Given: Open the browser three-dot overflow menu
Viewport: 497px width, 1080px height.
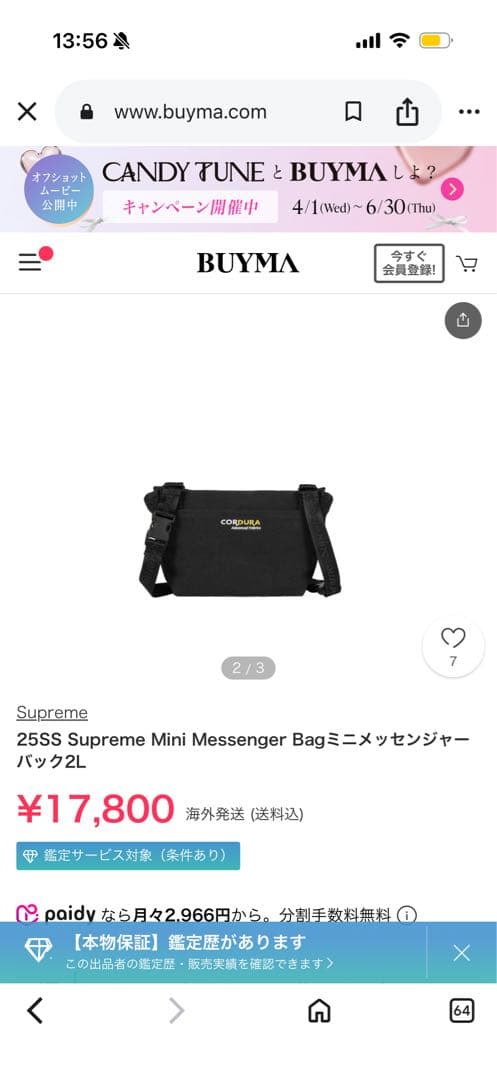Looking at the screenshot, I should [x=469, y=112].
